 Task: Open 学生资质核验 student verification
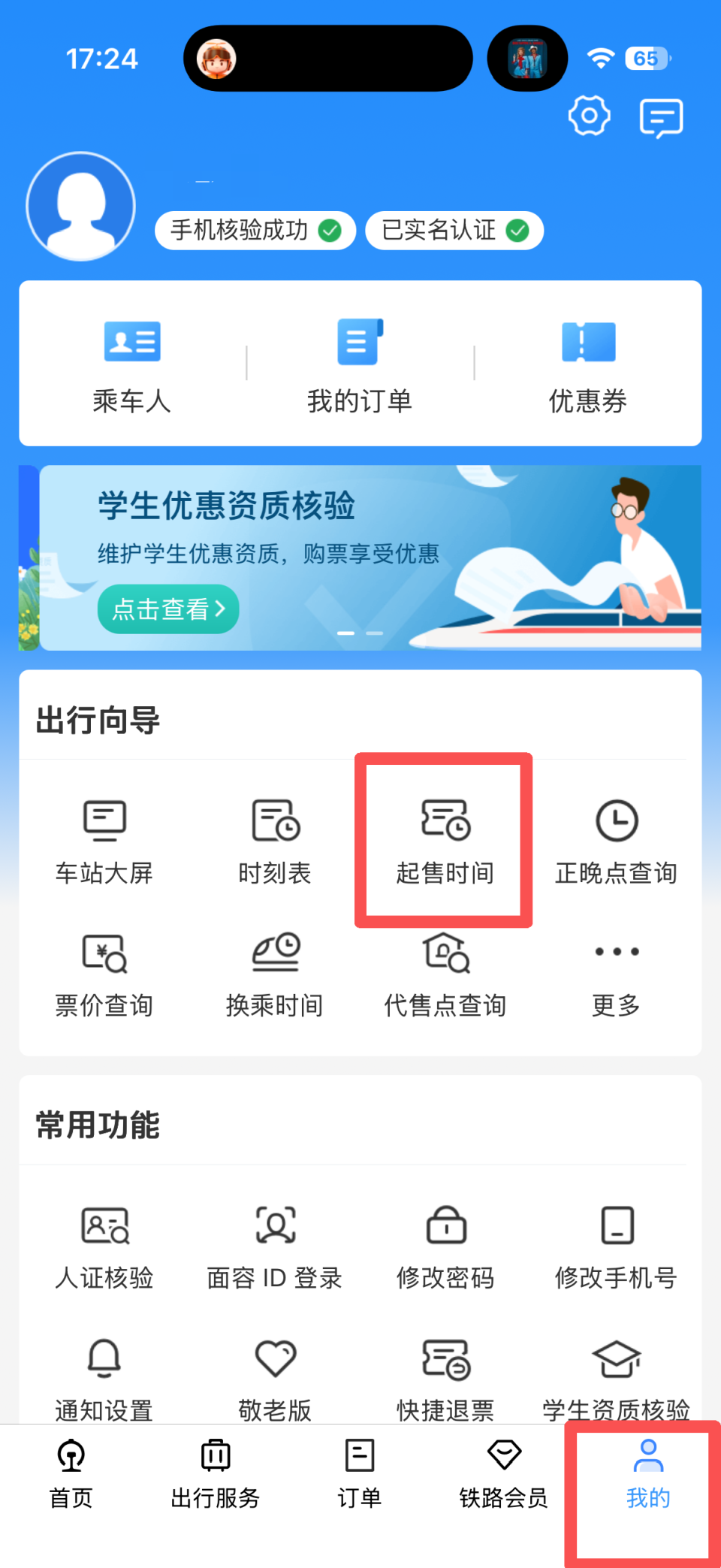(x=616, y=1376)
